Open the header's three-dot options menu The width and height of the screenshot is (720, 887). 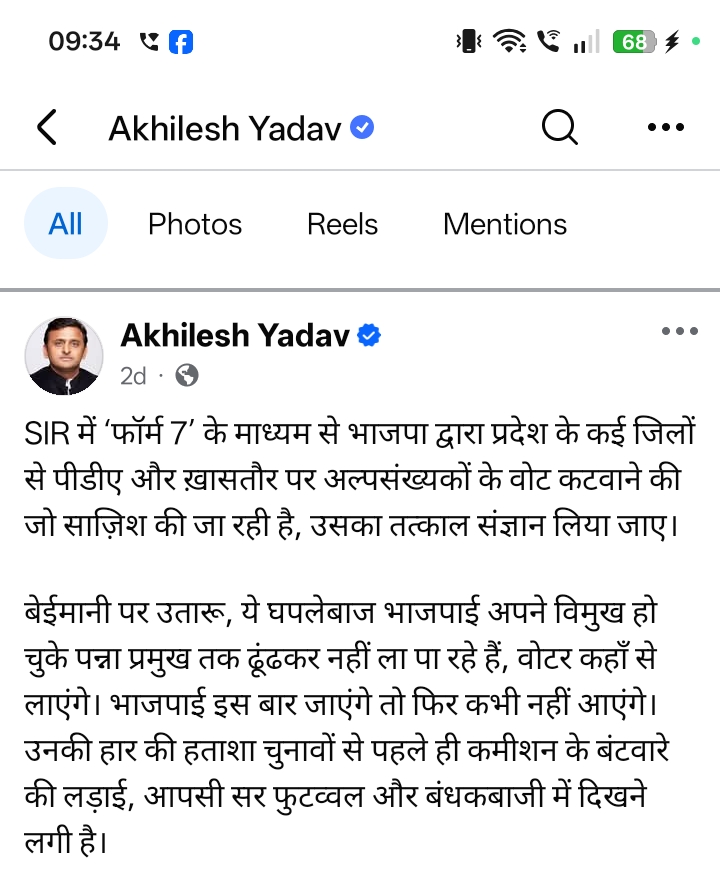point(666,127)
